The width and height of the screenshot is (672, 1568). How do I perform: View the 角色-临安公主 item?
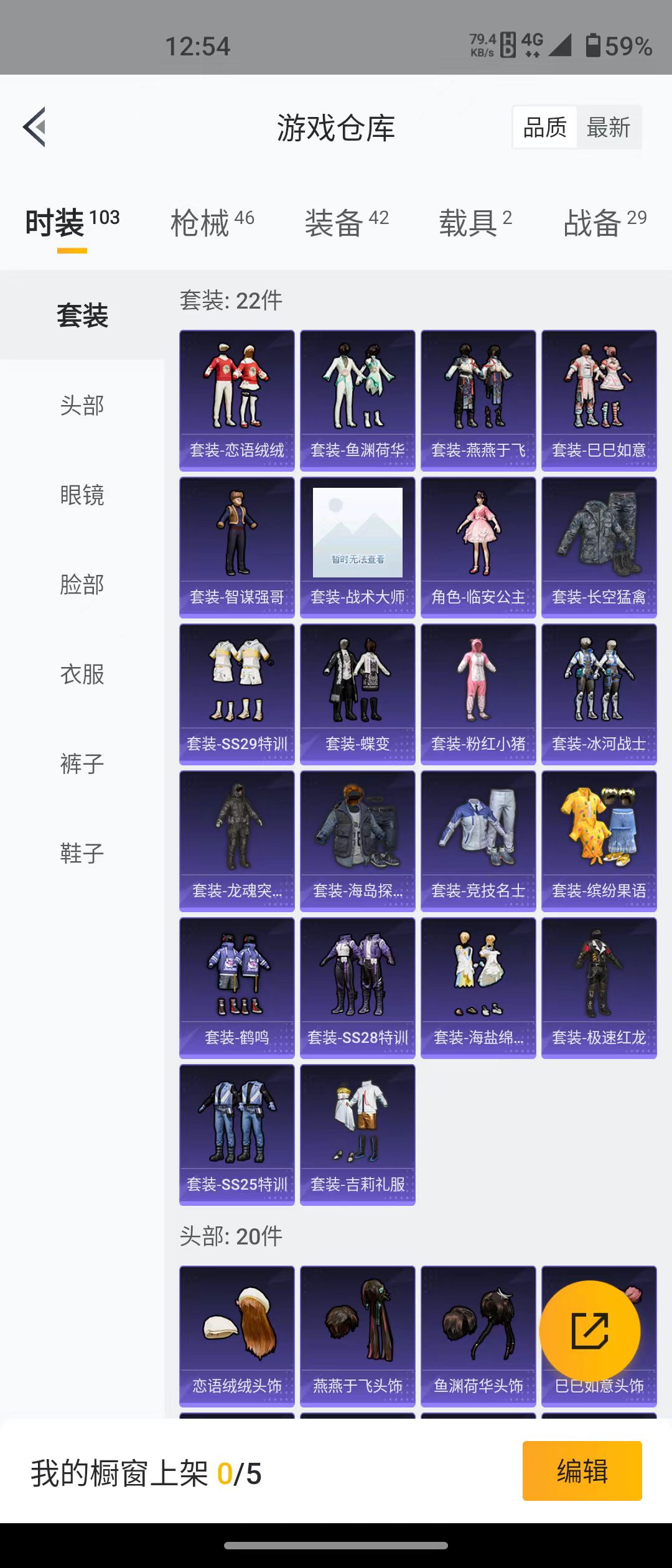click(x=478, y=547)
